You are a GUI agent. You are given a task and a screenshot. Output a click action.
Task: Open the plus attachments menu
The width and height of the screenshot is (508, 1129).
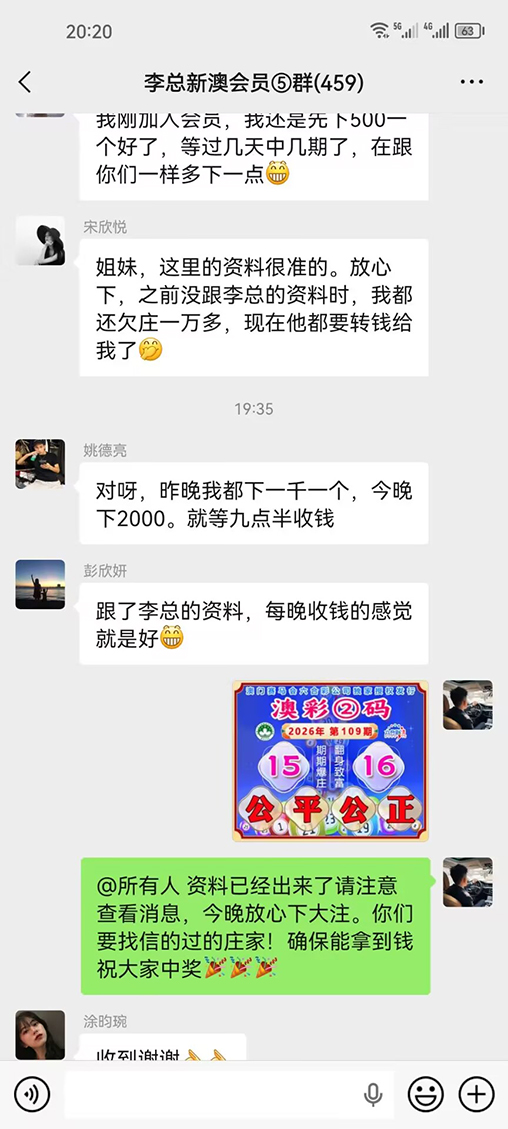click(476, 1095)
